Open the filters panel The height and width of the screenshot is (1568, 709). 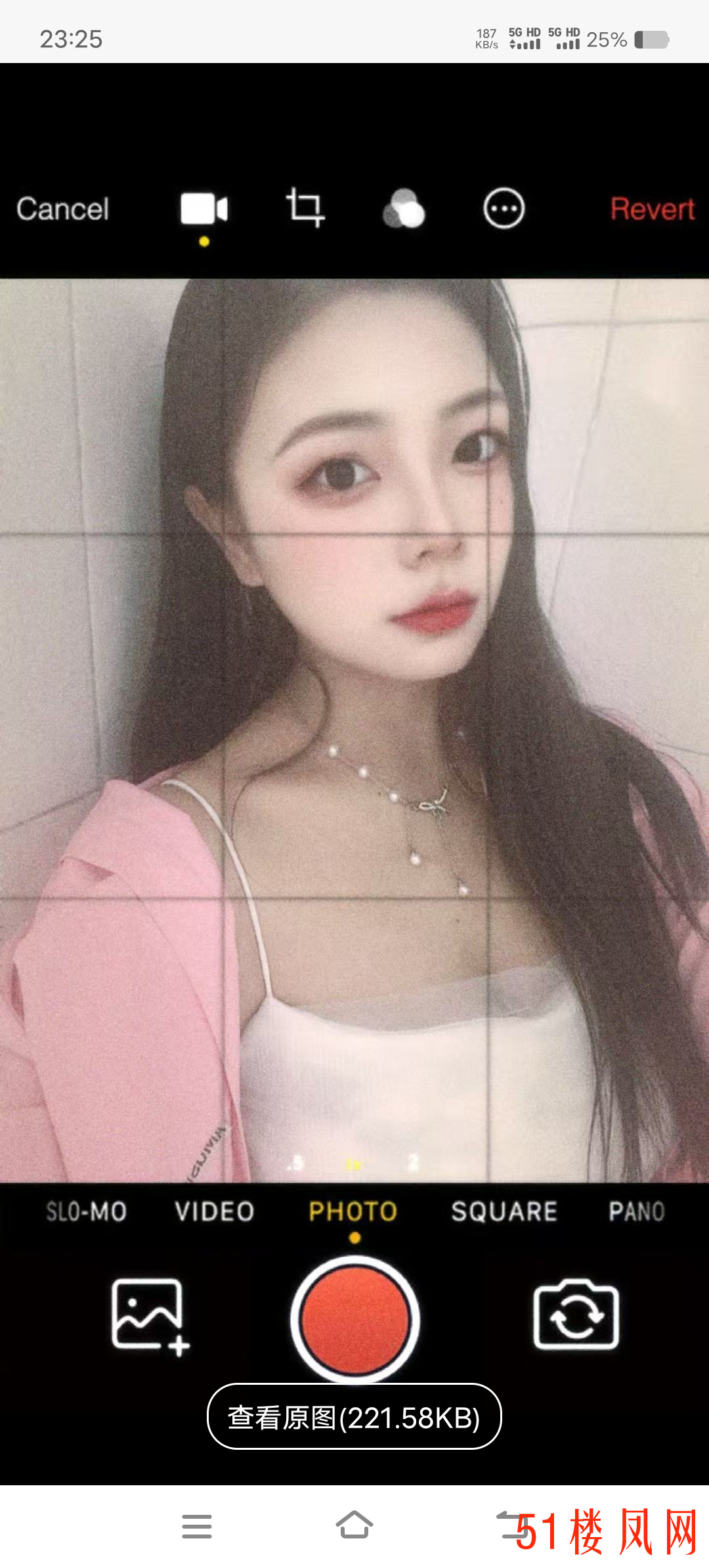(x=404, y=207)
